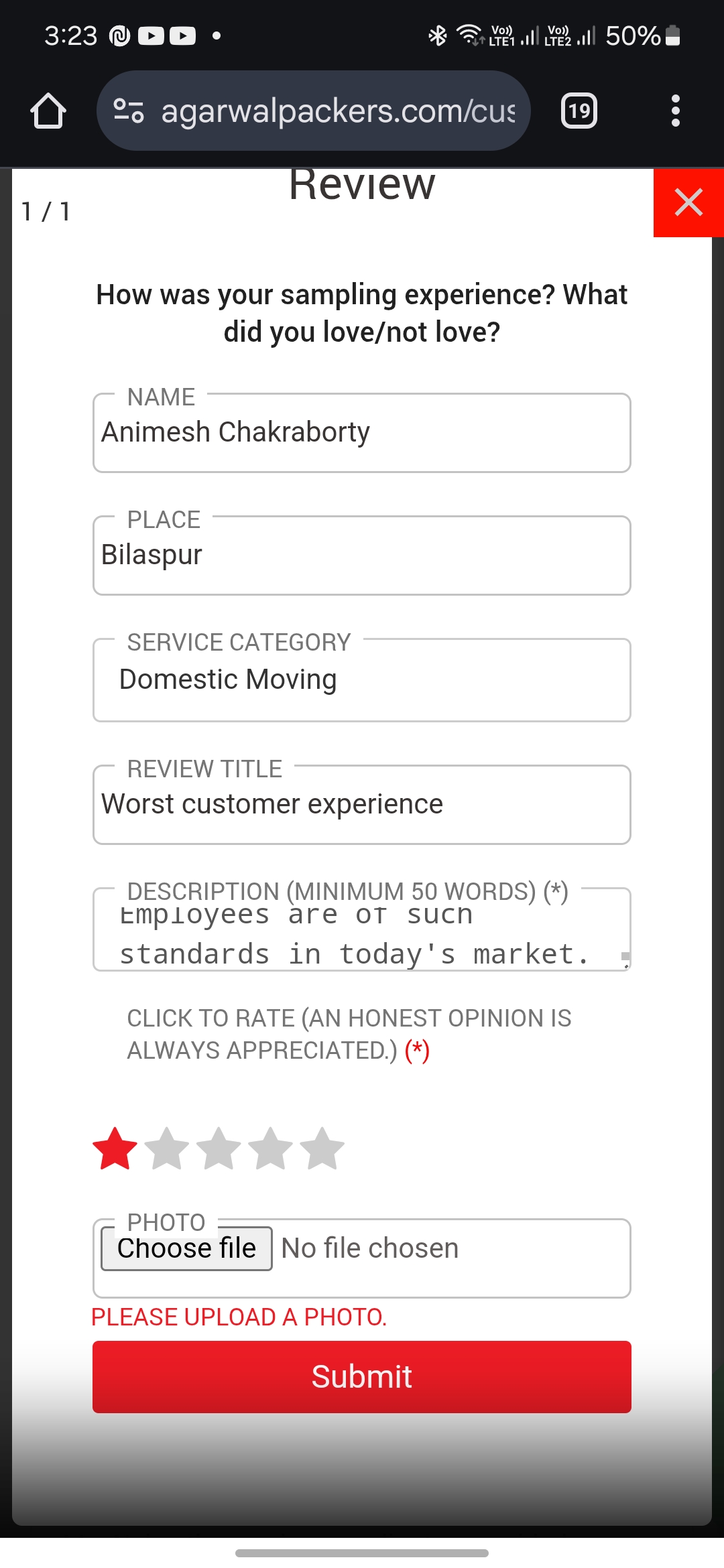The image size is (724, 1568).
Task: Open the tab switcher showing 19 tabs
Action: click(579, 111)
